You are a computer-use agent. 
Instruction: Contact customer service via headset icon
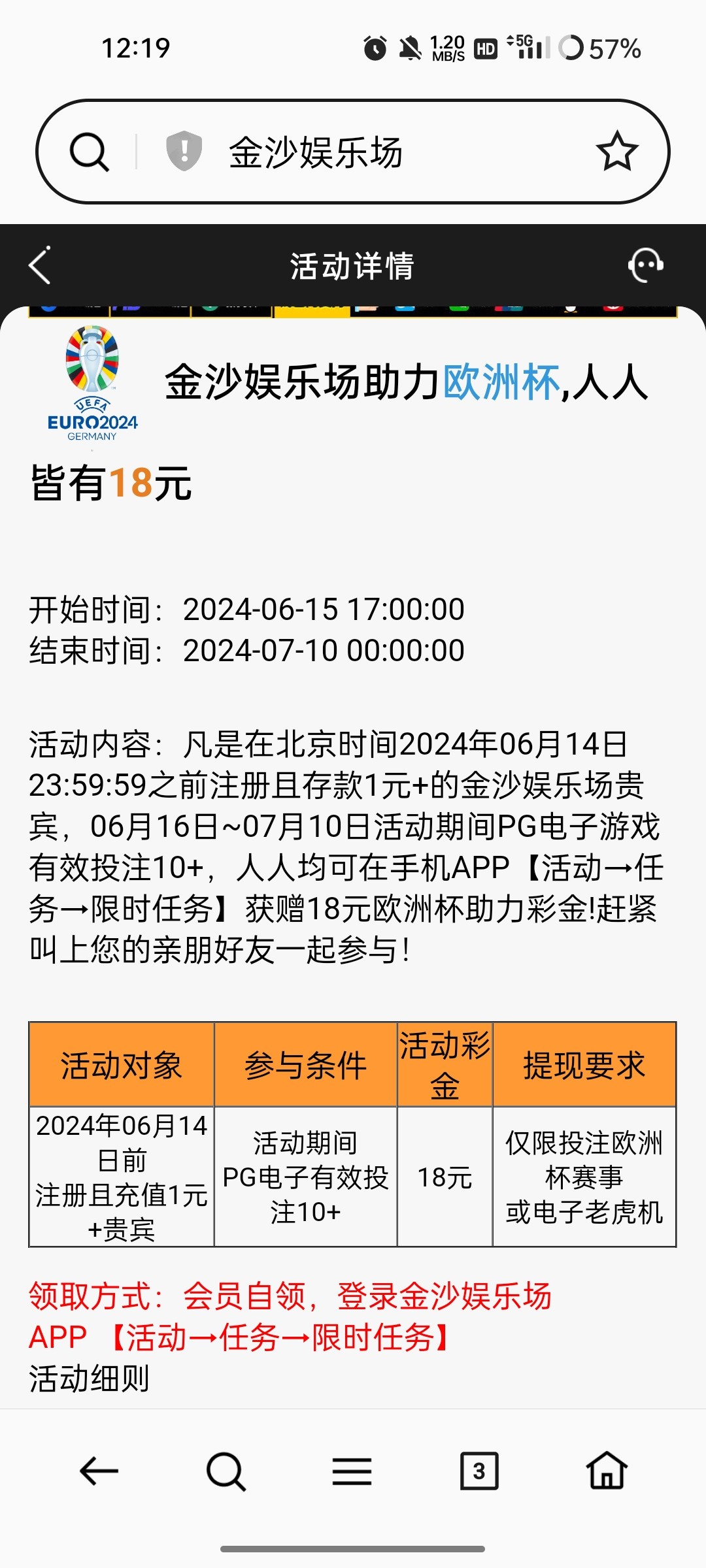tap(646, 265)
